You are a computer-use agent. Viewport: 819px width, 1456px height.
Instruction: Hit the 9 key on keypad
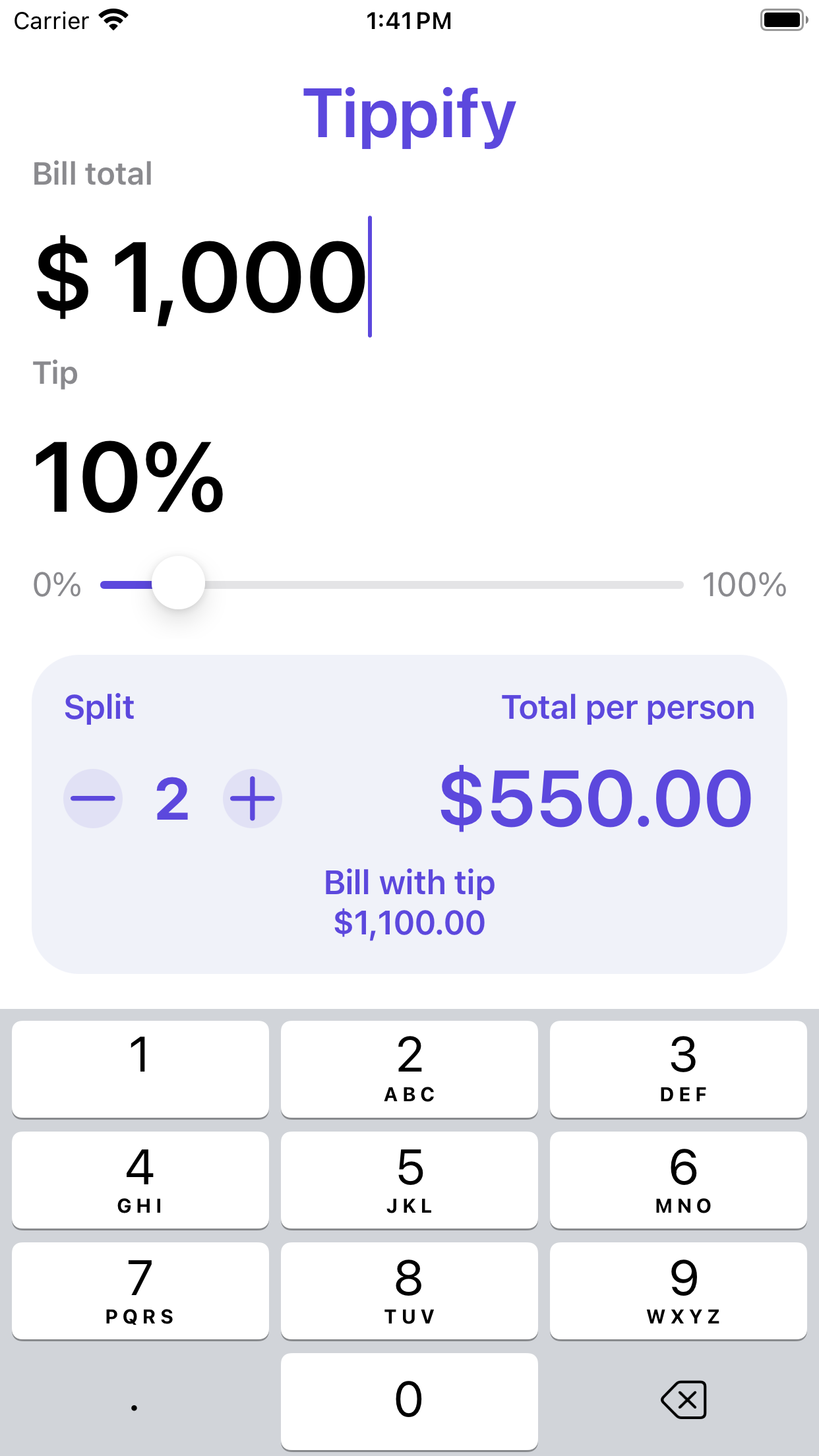679,1291
